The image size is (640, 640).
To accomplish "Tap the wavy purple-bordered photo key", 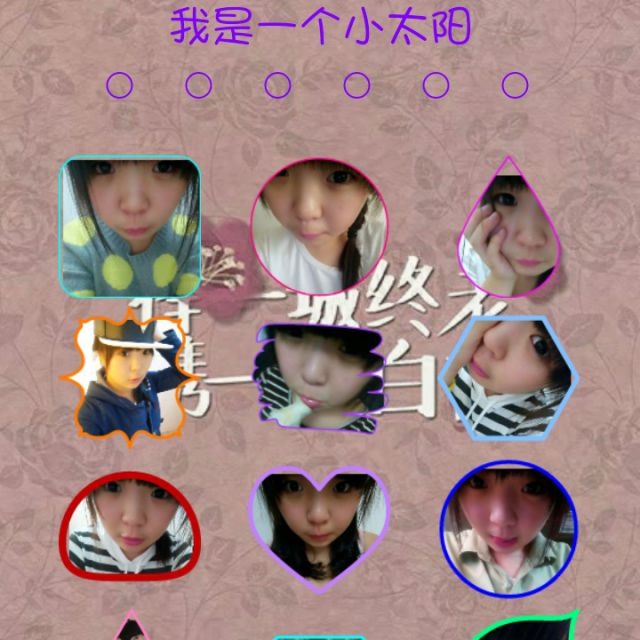I will 318,375.
